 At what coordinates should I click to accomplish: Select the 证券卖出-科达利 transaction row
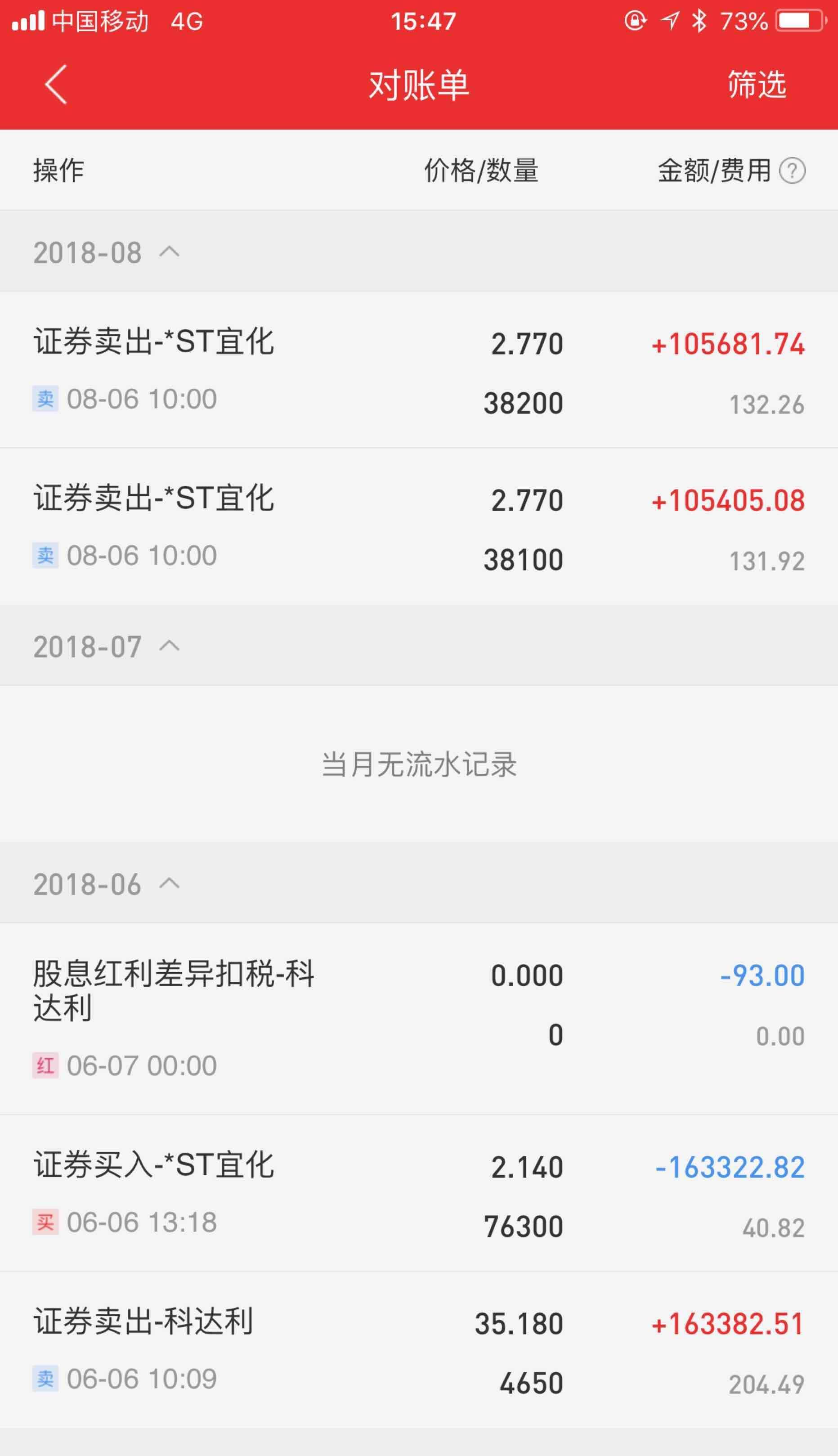pyautogui.click(x=419, y=1347)
